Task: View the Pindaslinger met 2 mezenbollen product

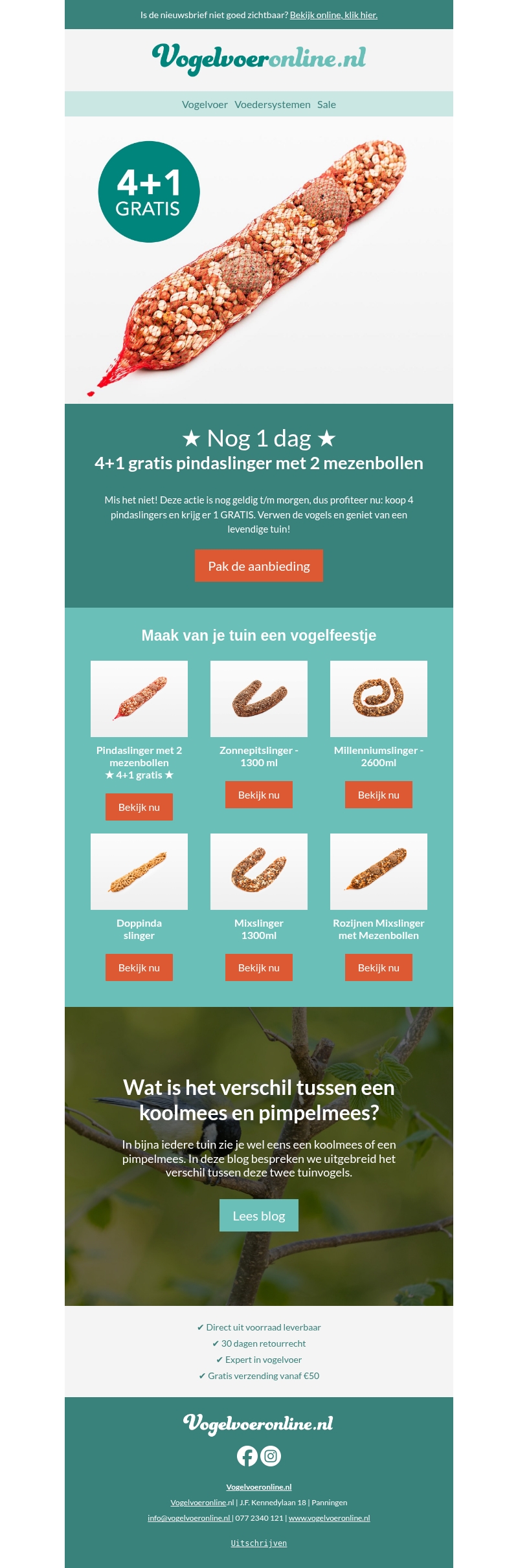Action: (139, 807)
